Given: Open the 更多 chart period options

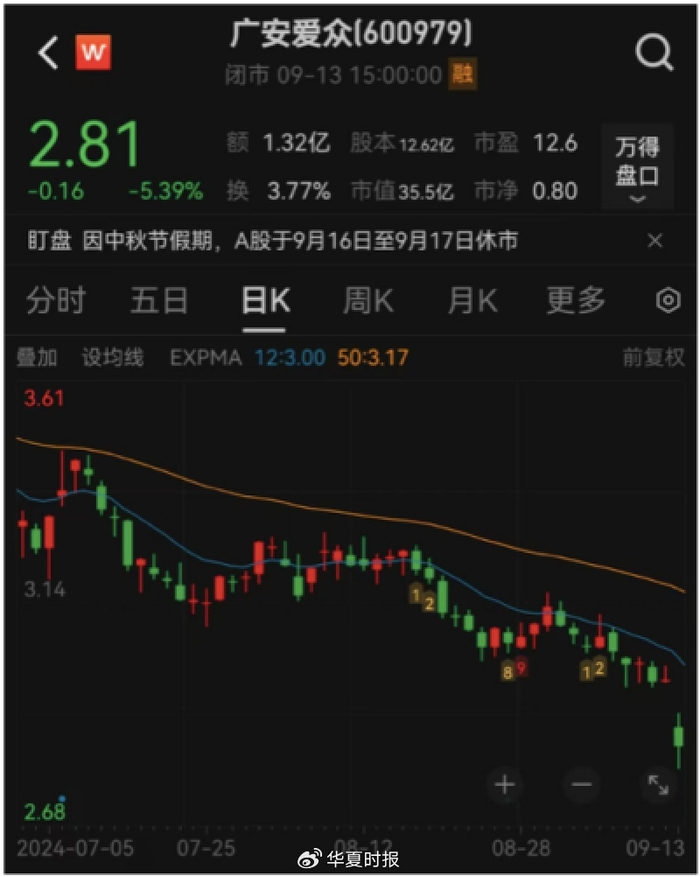Looking at the screenshot, I should pos(576,300).
